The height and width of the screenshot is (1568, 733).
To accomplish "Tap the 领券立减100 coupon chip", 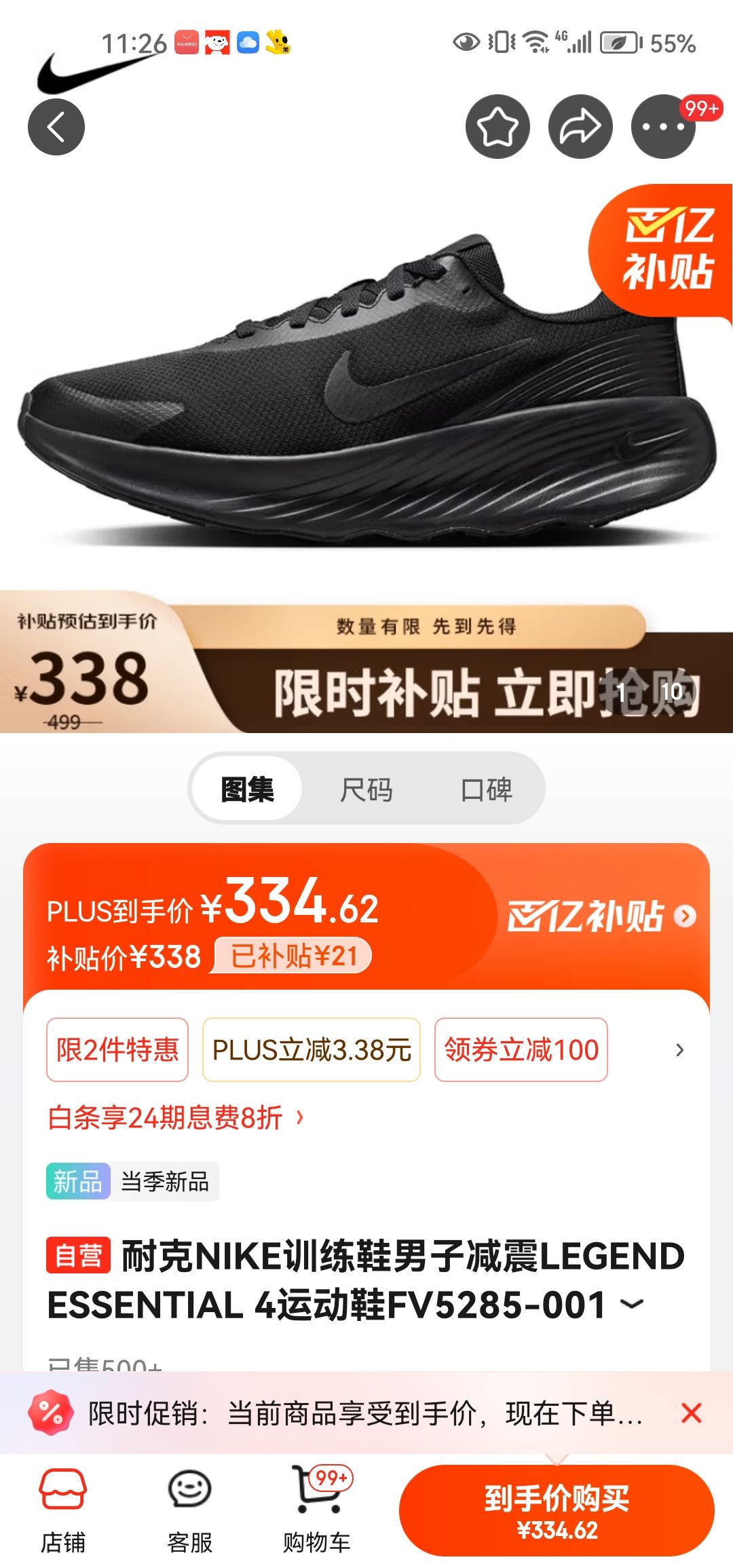I will [521, 1049].
